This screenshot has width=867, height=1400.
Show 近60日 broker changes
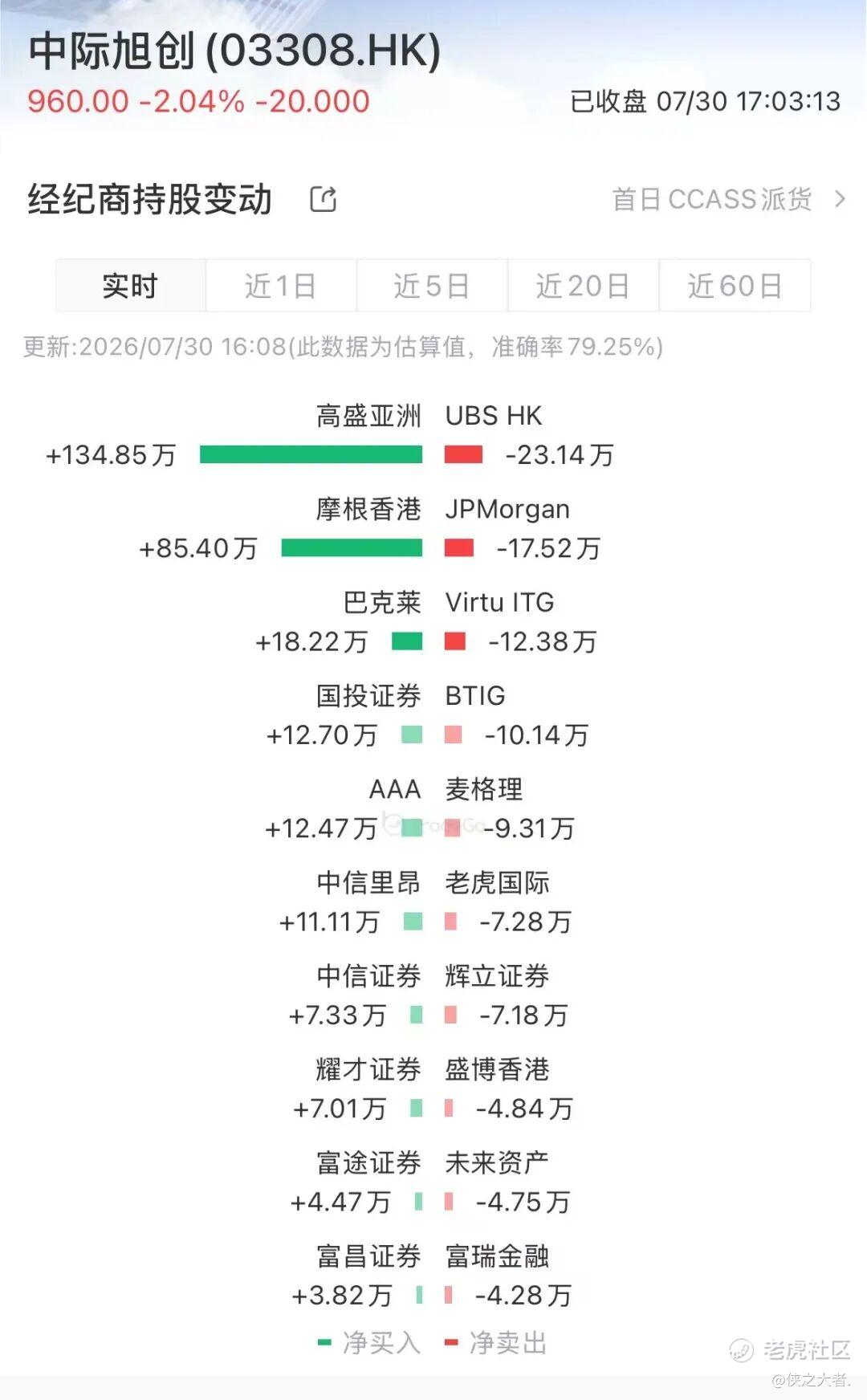(x=735, y=286)
